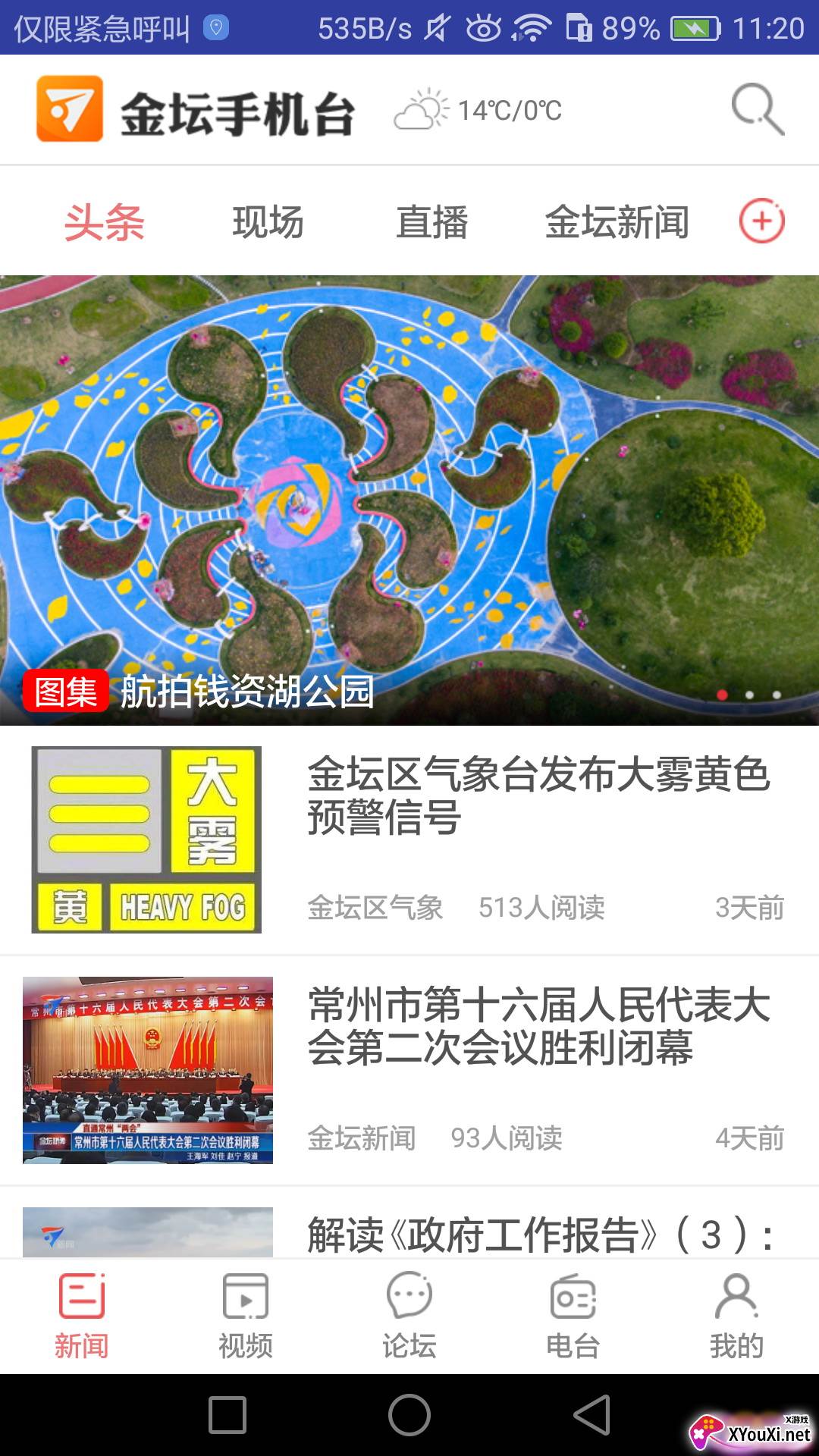Go to the 视频 bottom tab
This screenshot has height=1456, width=819.
(246, 1316)
